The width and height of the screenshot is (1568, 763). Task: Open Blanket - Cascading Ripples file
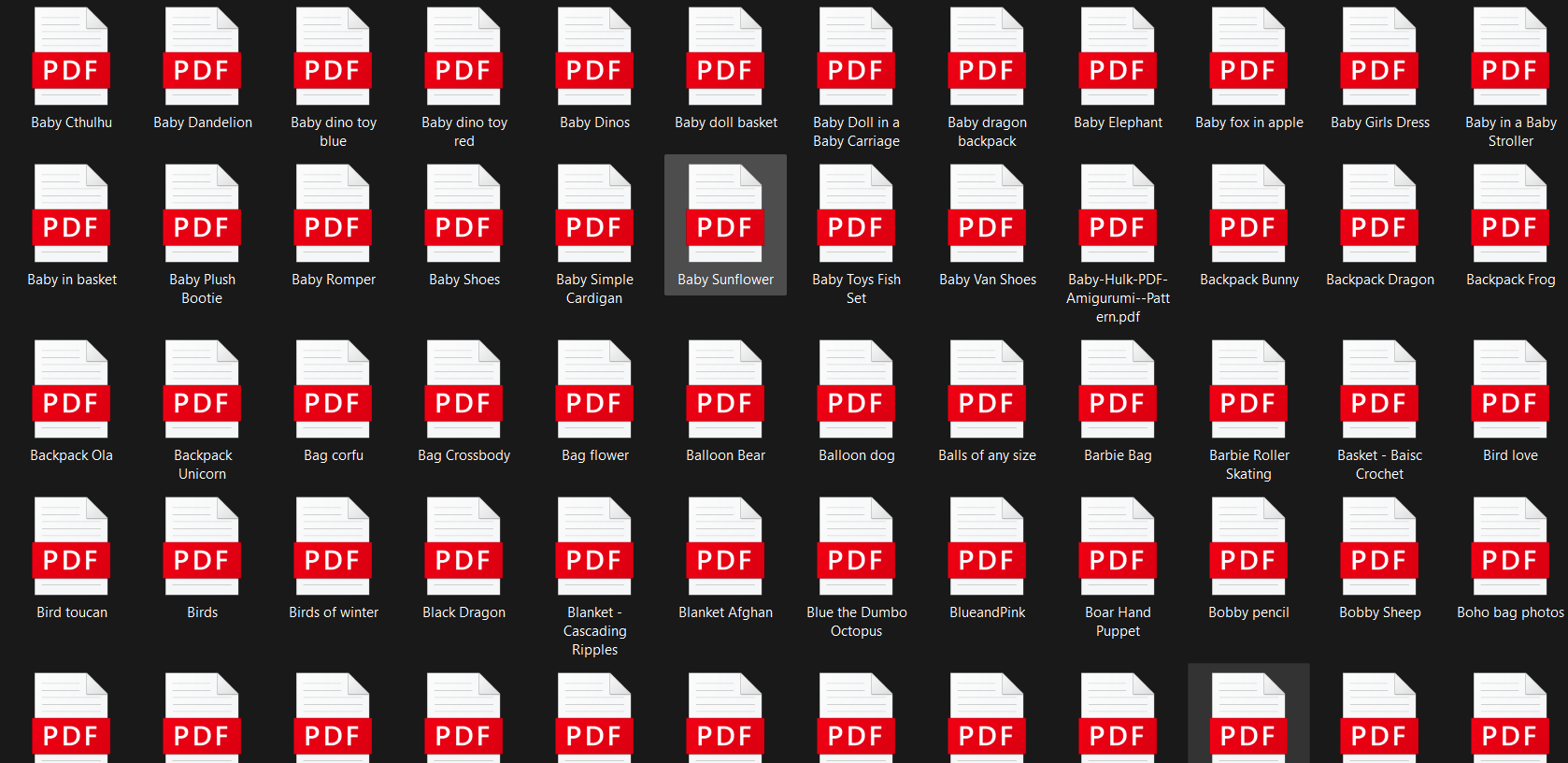pos(594,548)
